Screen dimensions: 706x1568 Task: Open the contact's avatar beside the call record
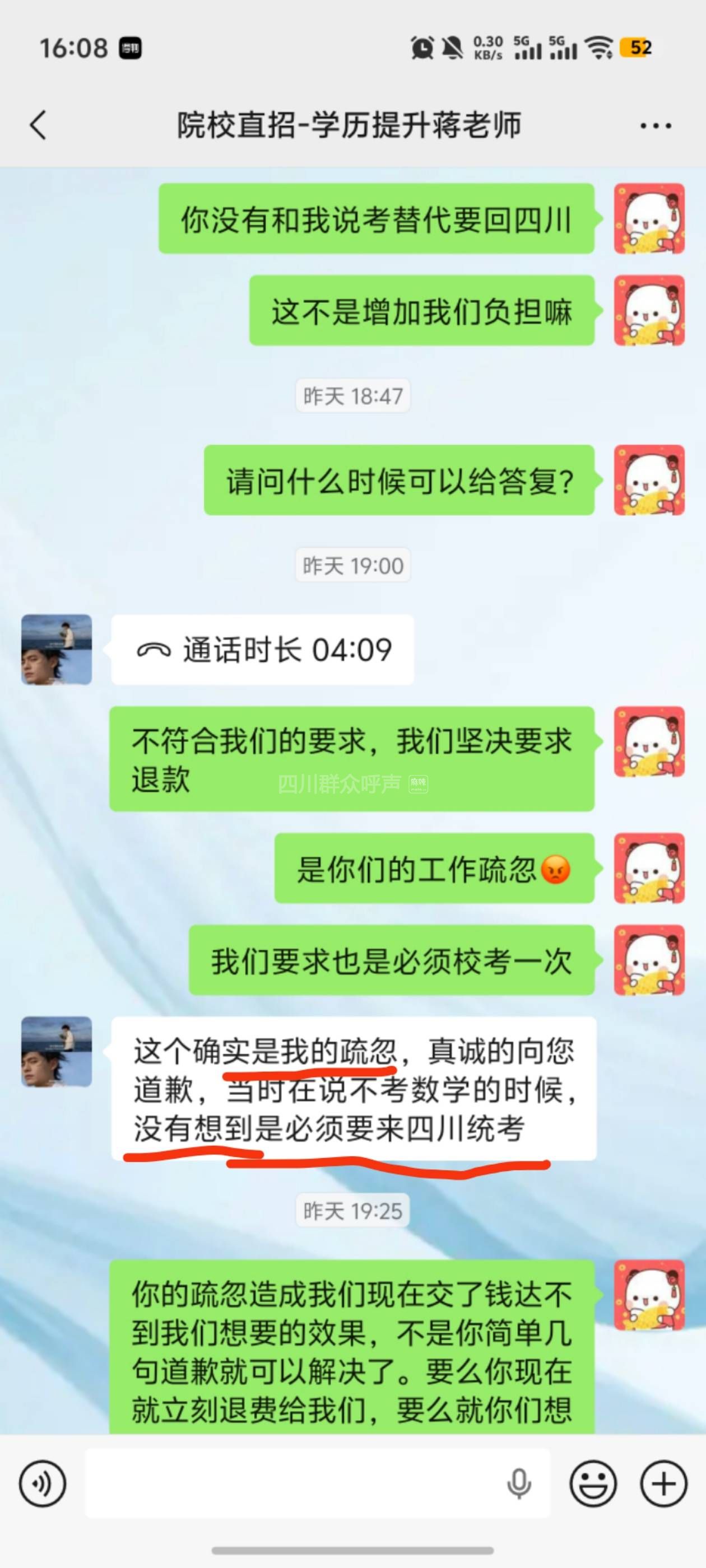tap(57, 650)
